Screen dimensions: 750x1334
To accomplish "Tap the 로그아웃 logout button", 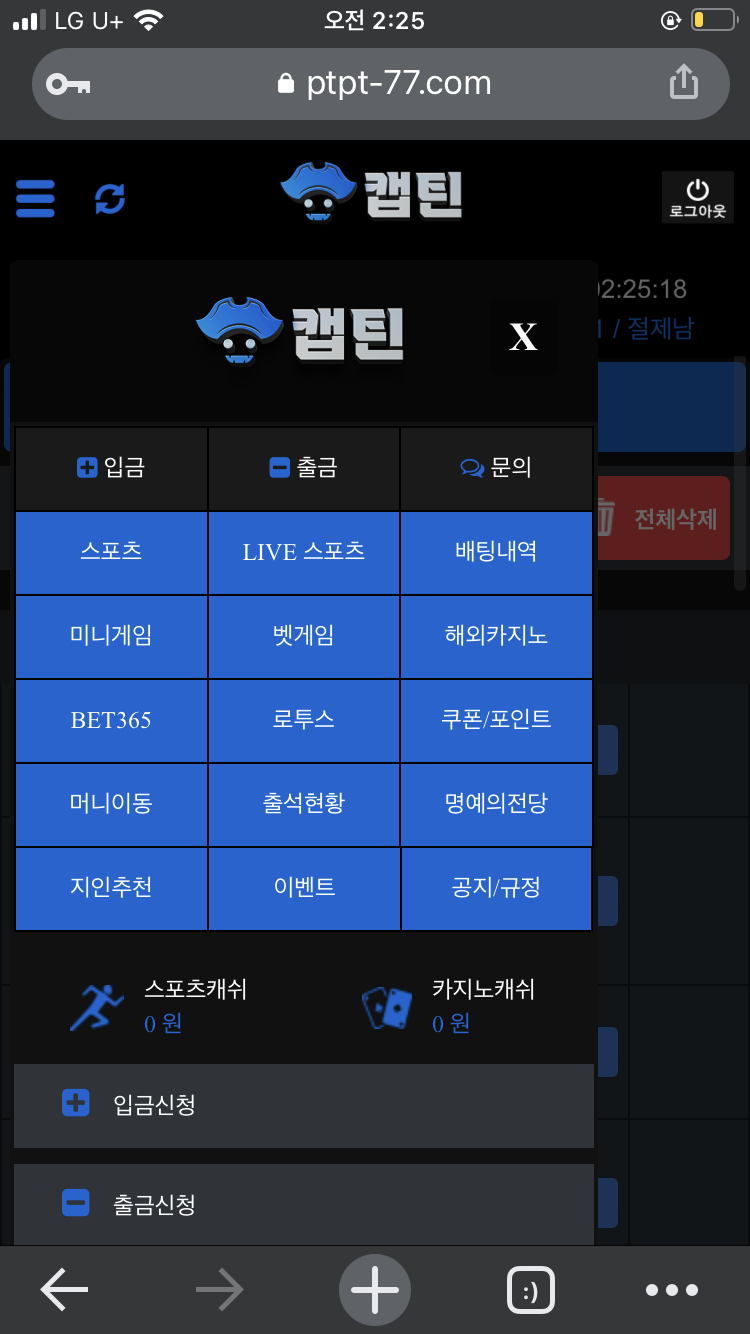I will 697,197.
